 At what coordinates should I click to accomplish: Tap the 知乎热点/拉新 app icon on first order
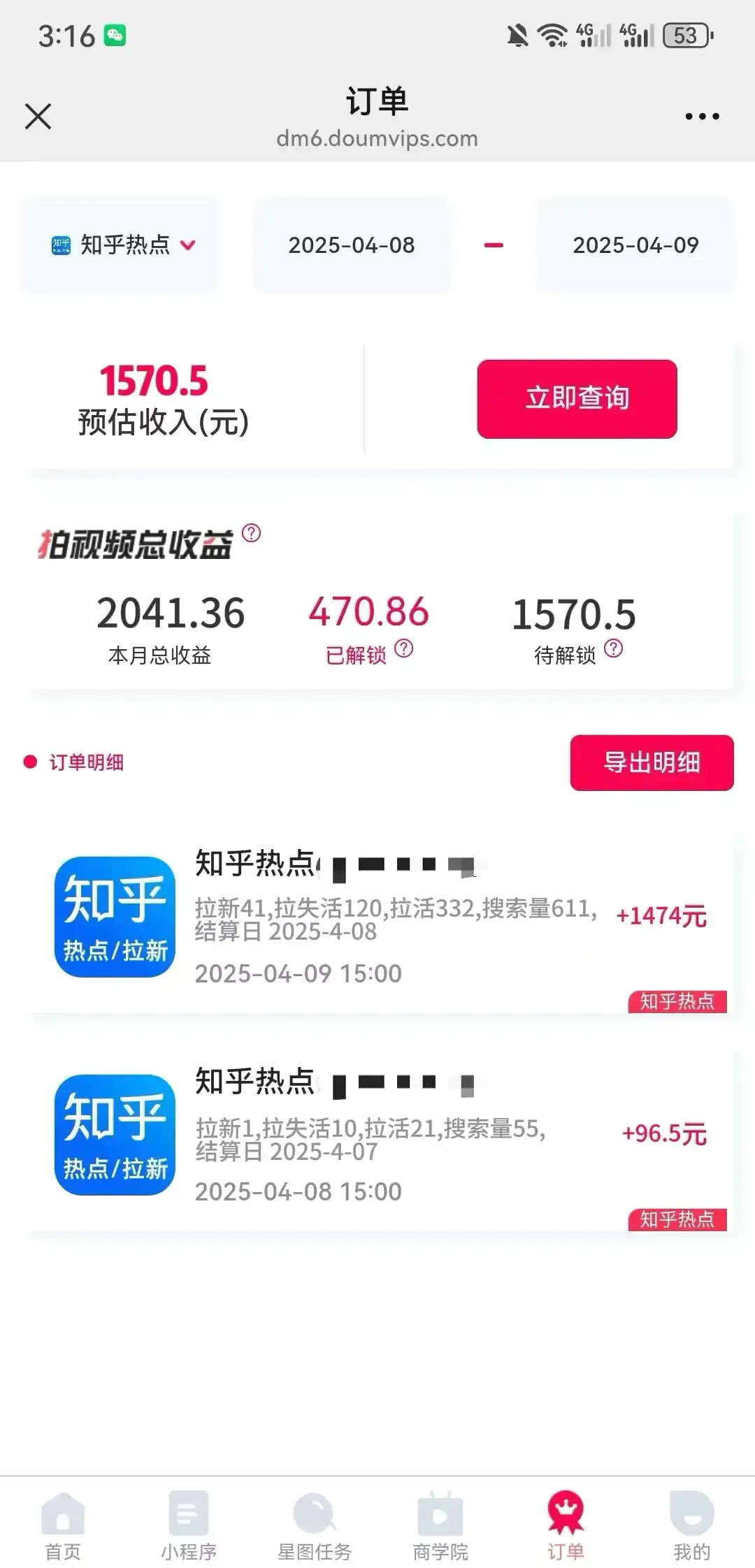[114, 917]
